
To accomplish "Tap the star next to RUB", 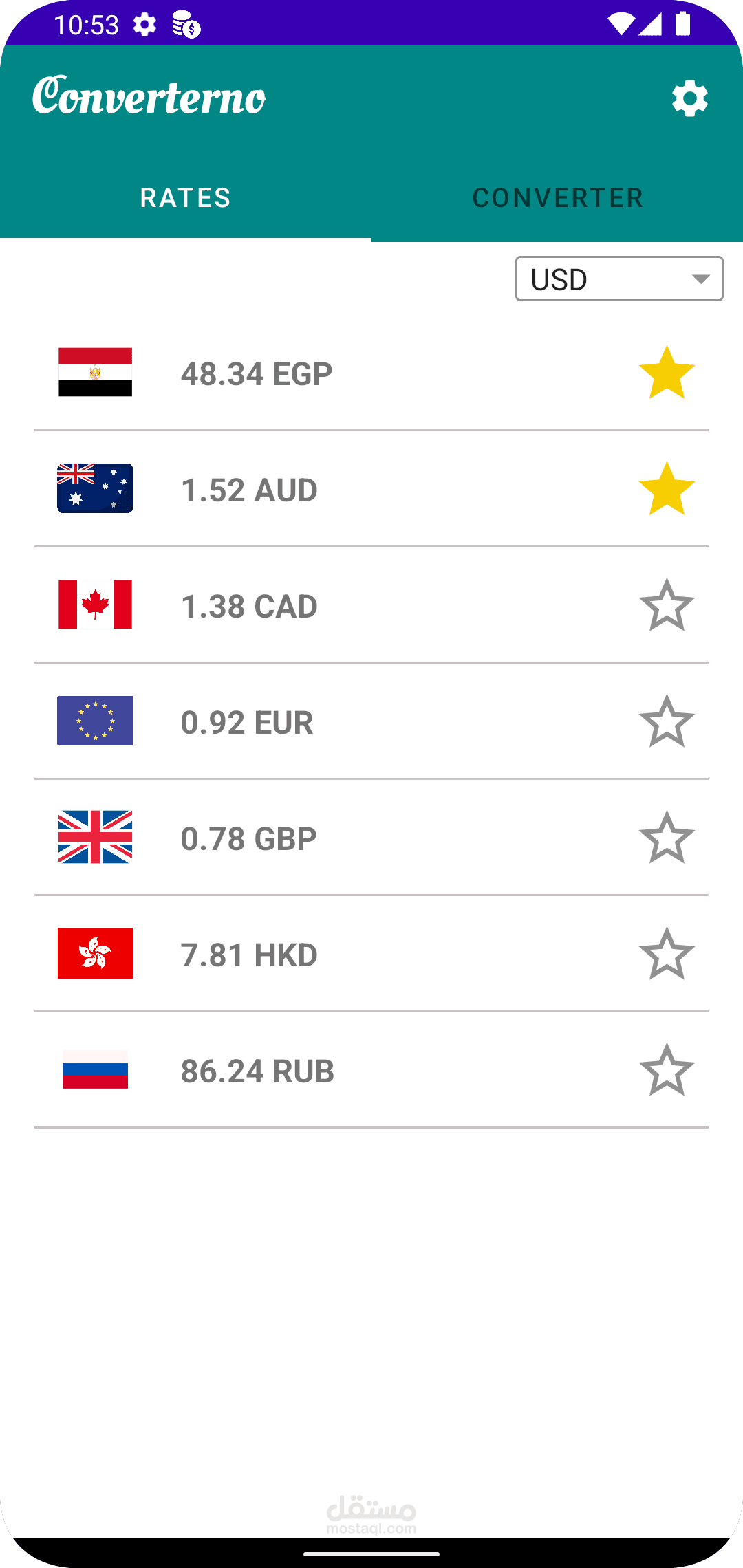I will click(x=667, y=1070).
